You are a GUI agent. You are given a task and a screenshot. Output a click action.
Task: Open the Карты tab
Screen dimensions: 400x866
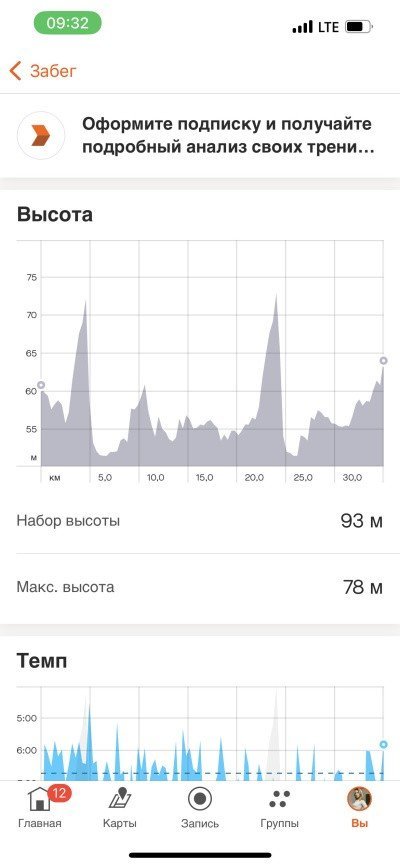coord(120,807)
